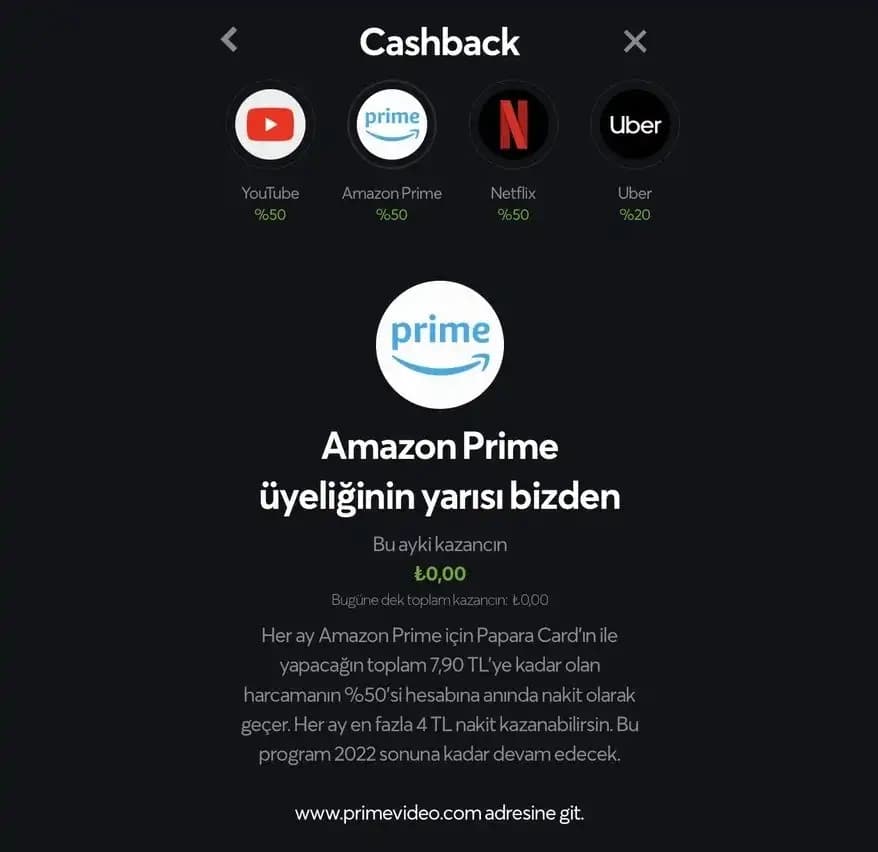Close the Cashback screen
This screenshot has width=878, height=852.
tap(635, 41)
